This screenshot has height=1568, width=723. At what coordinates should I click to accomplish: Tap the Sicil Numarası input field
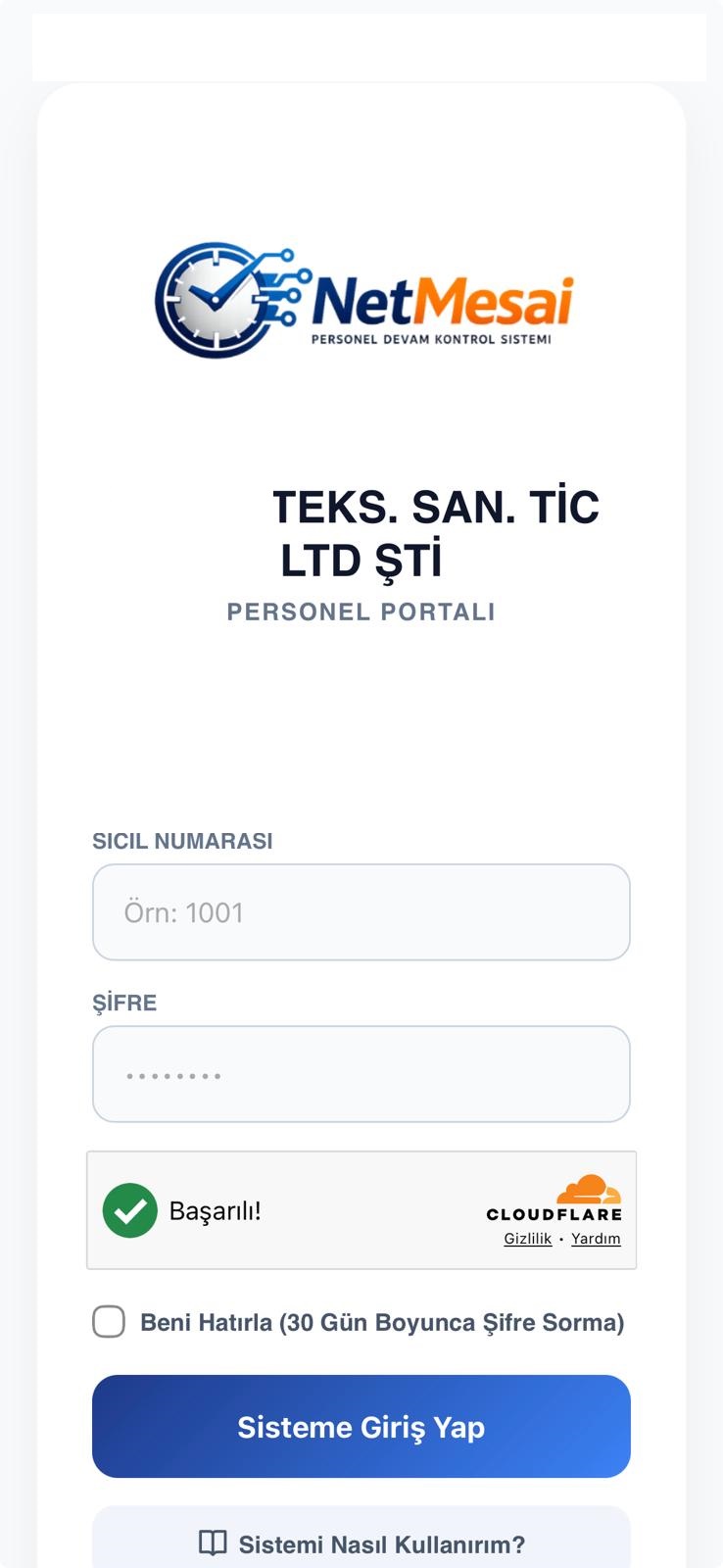(x=361, y=912)
